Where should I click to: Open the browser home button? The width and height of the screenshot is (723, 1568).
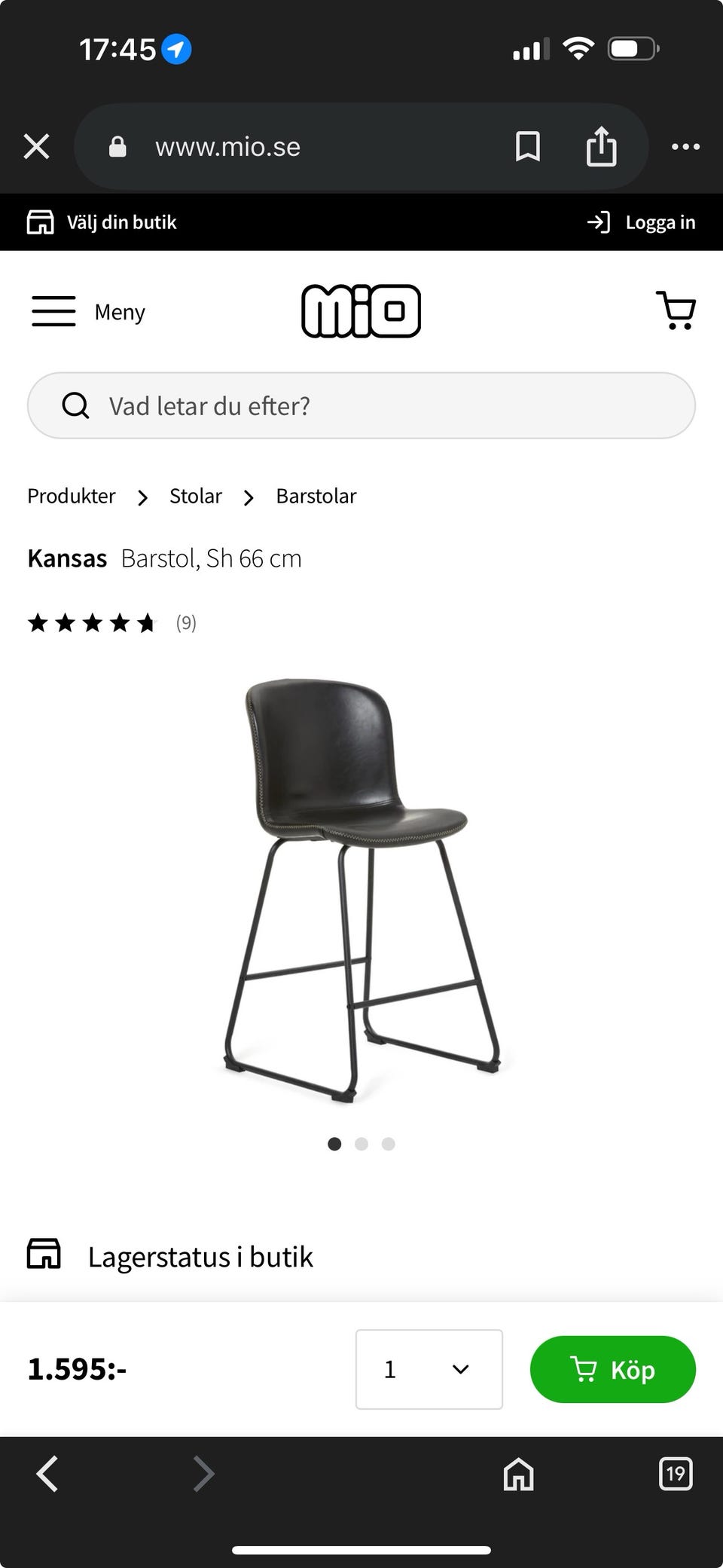point(518,1474)
